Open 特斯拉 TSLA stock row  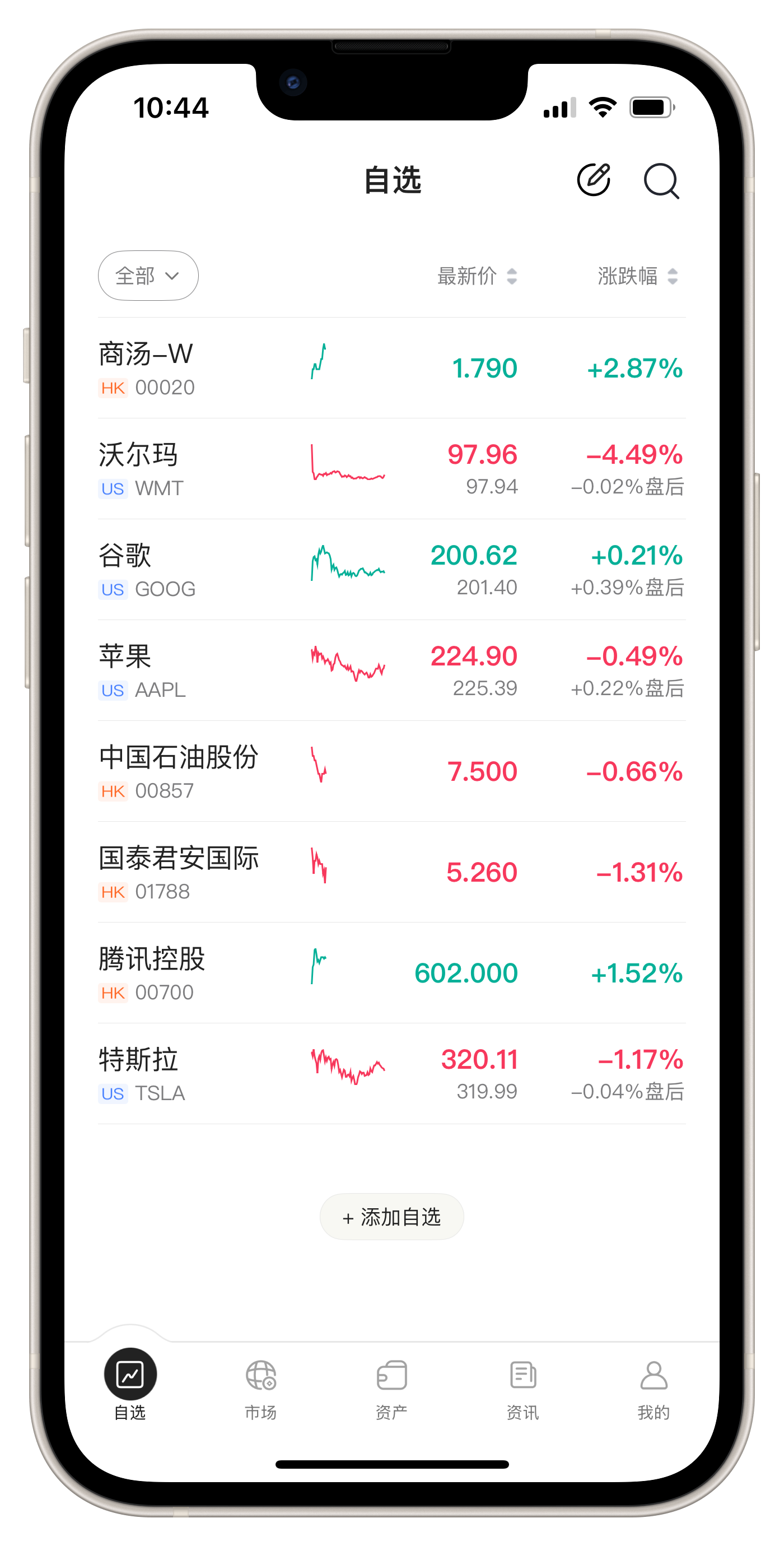tap(391, 1074)
